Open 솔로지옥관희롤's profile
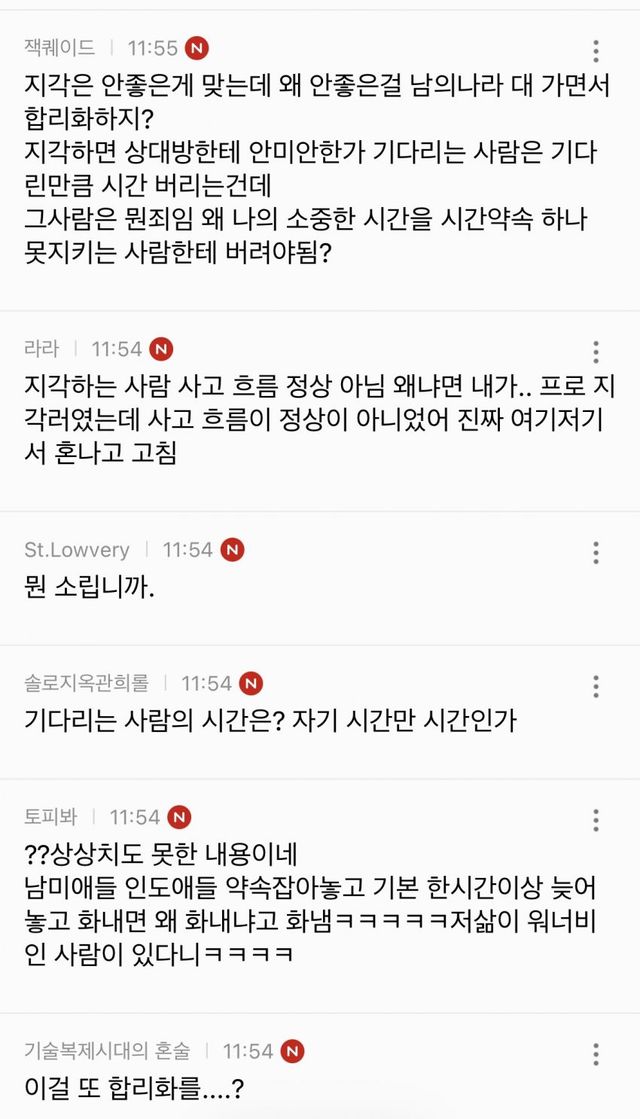Viewport: 640px width, 1119px height. click(x=86, y=684)
